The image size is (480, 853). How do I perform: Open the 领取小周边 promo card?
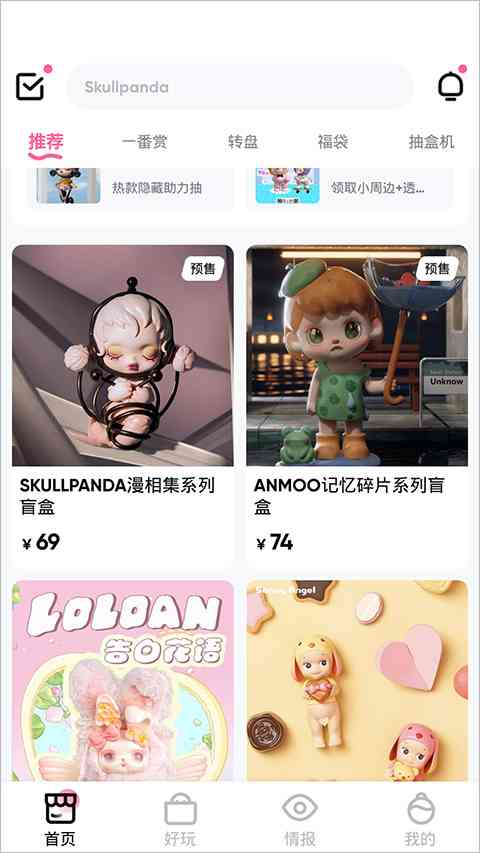[x=350, y=187]
